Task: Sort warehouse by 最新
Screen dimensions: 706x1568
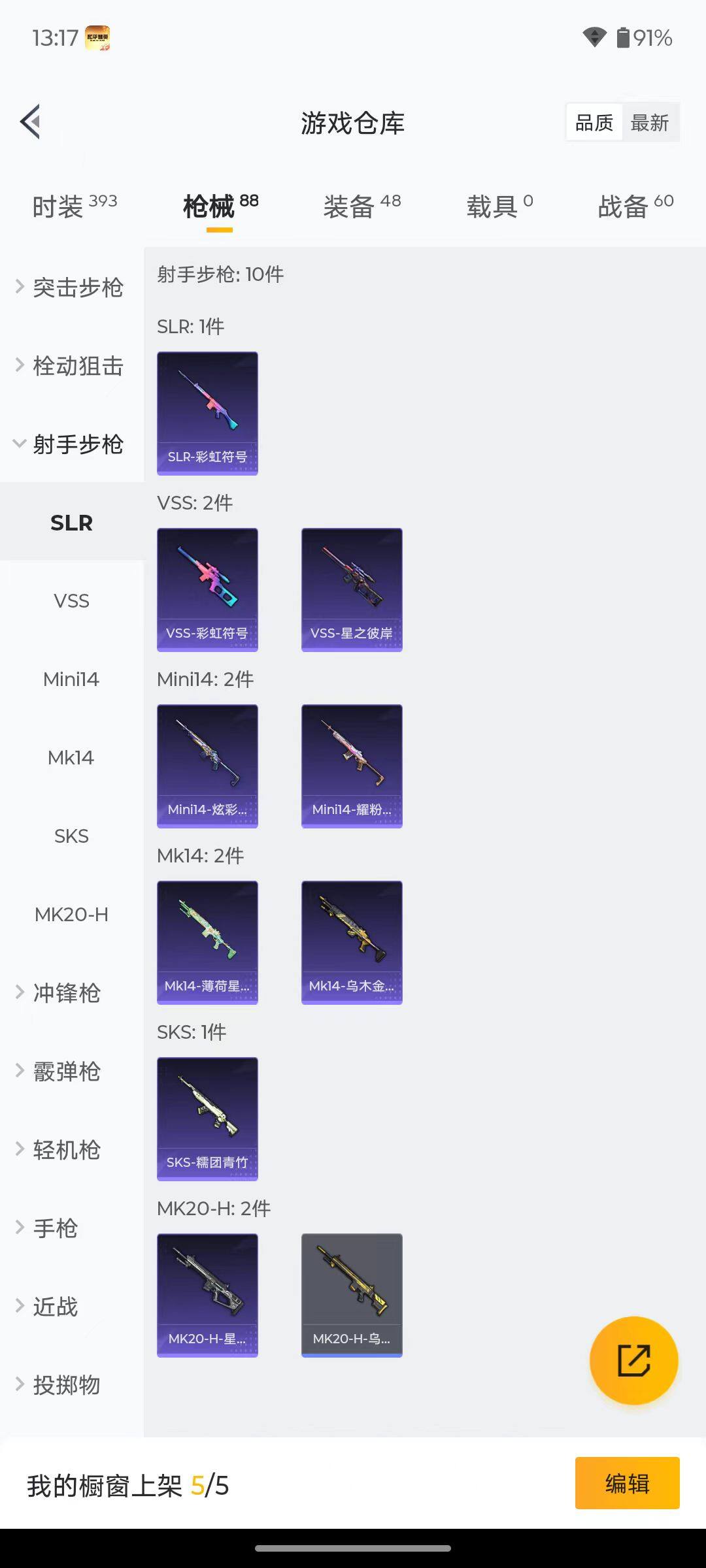Action: (x=650, y=123)
